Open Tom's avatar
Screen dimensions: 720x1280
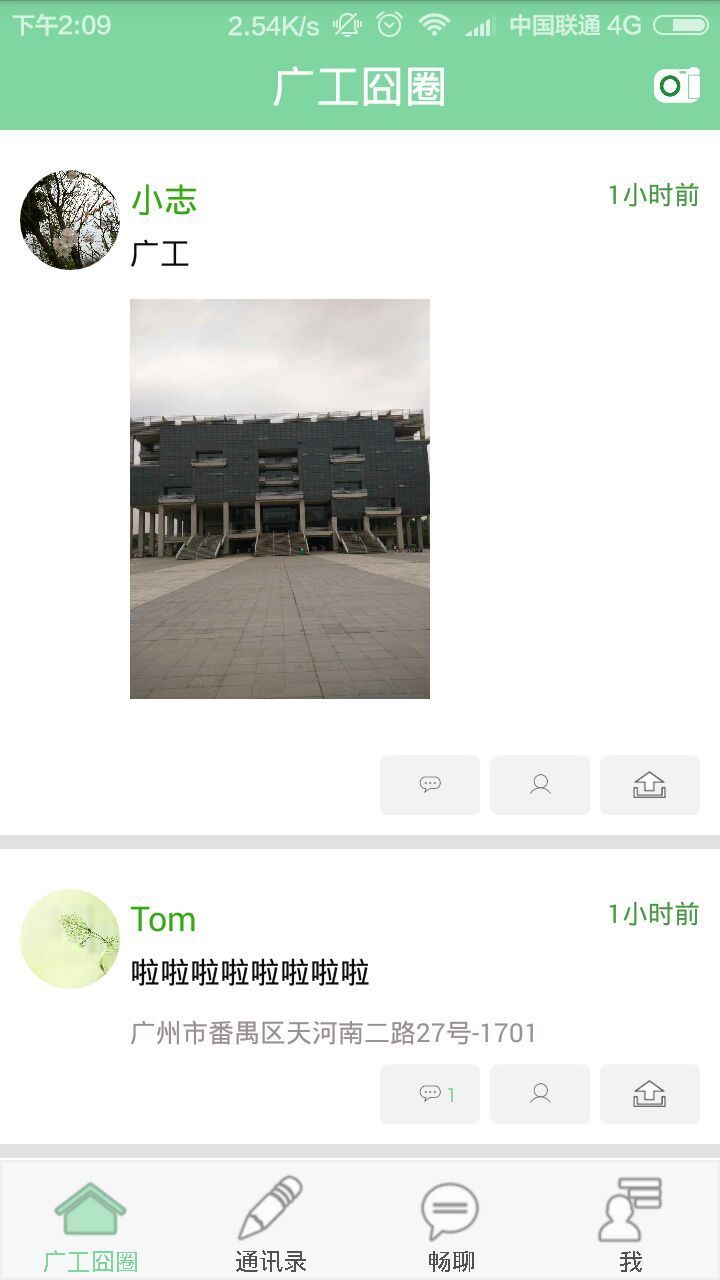[70, 939]
